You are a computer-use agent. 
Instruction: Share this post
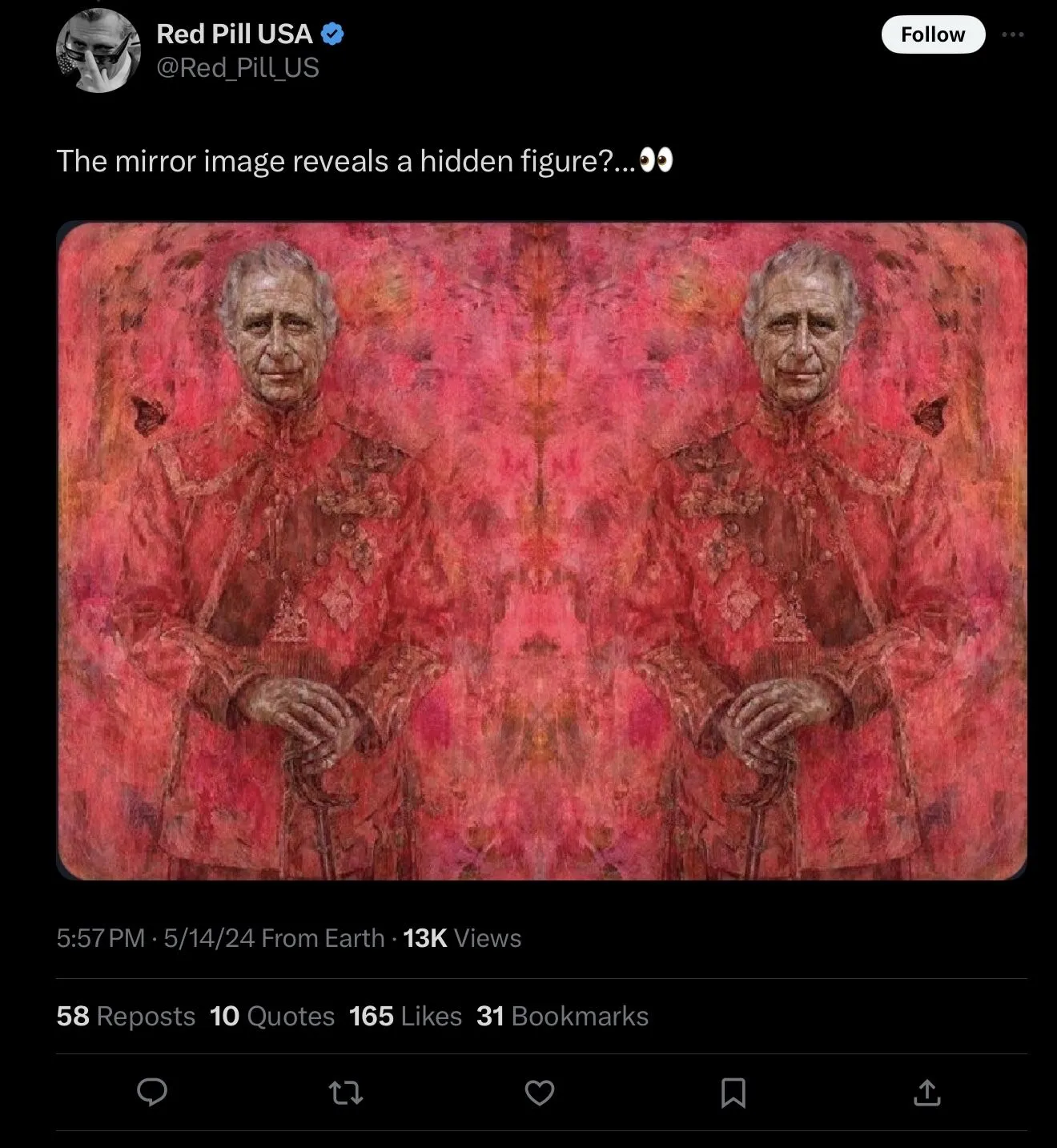[926, 1092]
